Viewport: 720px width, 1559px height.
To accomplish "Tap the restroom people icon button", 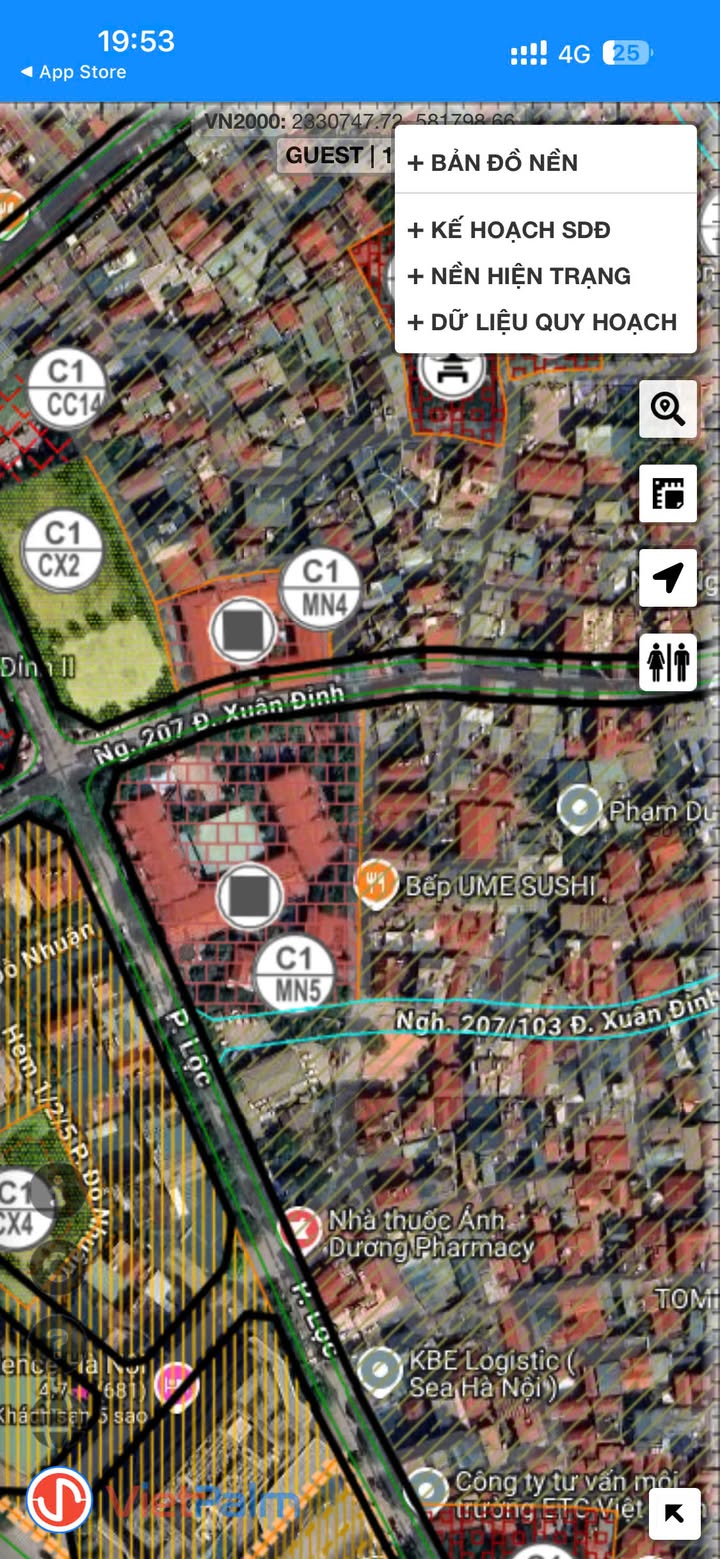I will [x=668, y=662].
